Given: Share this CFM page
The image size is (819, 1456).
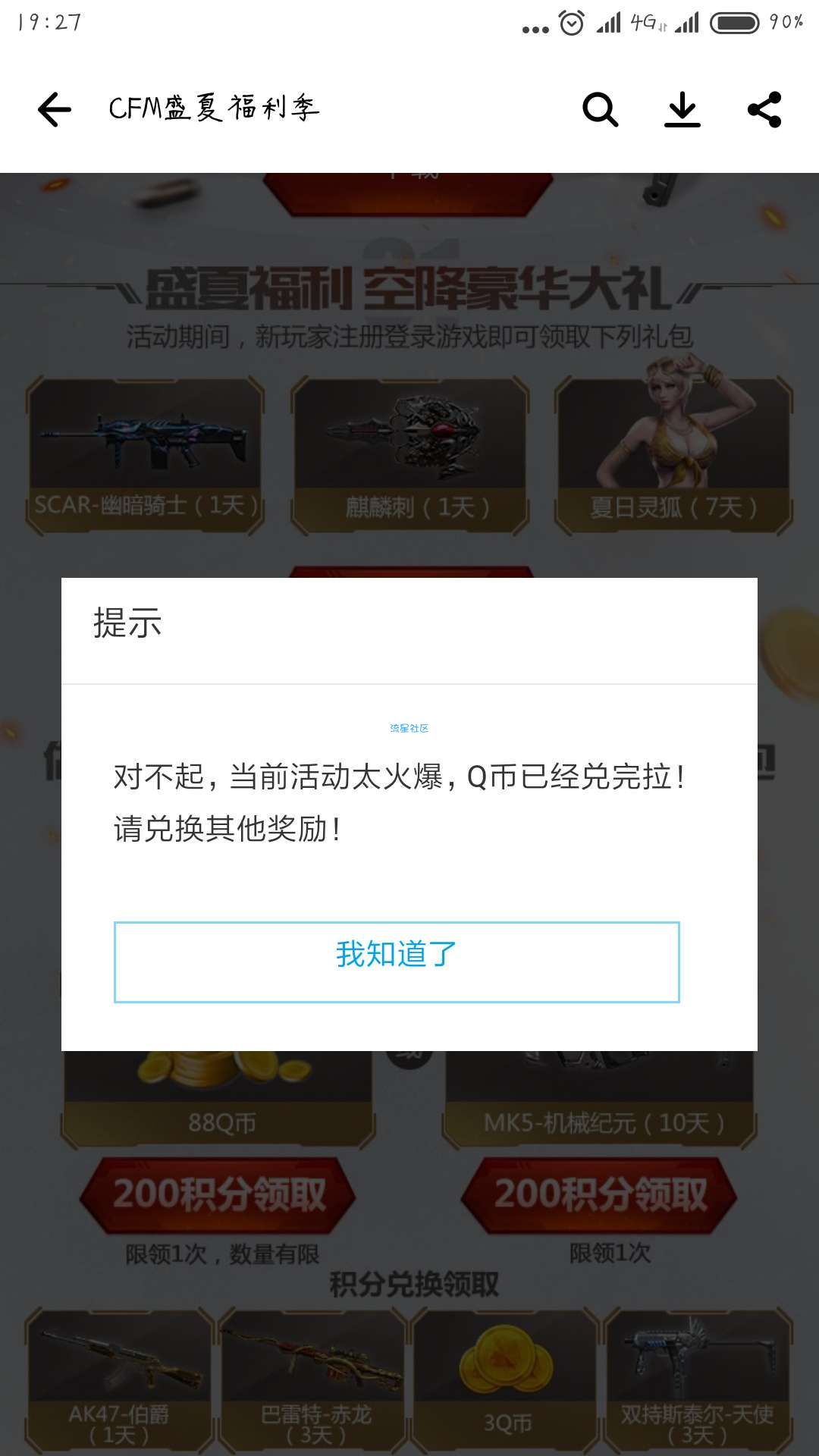Looking at the screenshot, I should click(764, 110).
